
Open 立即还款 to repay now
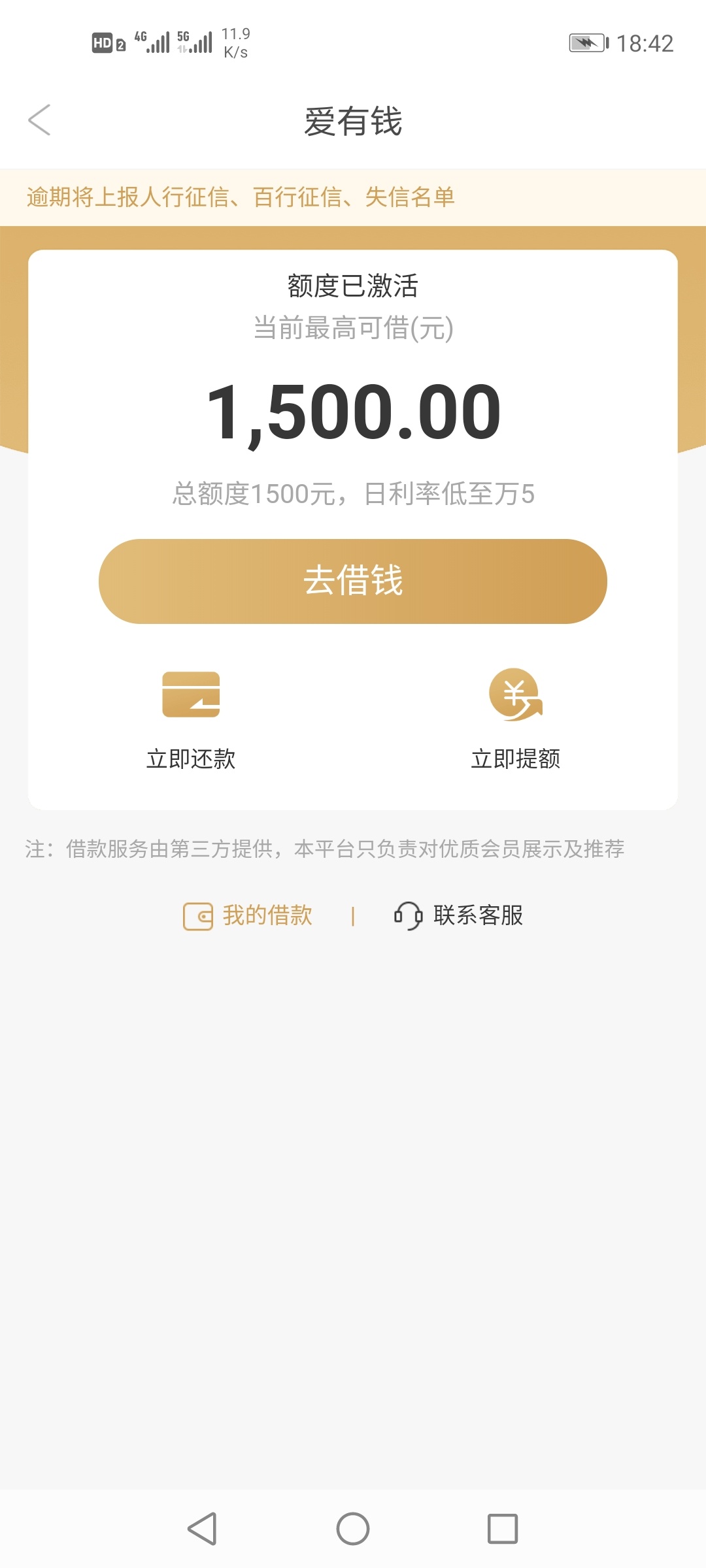tap(191, 719)
